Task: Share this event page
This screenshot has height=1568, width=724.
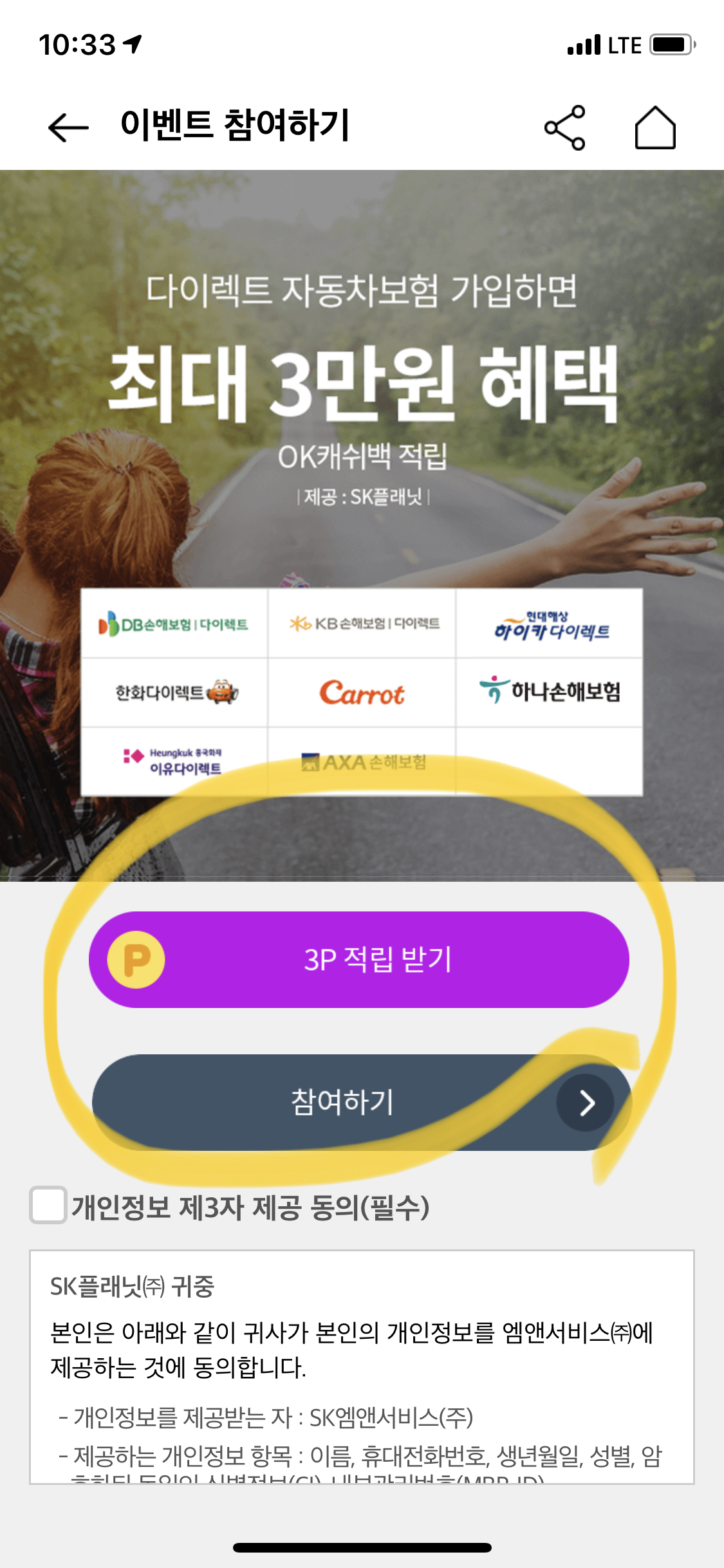Action: tap(565, 127)
